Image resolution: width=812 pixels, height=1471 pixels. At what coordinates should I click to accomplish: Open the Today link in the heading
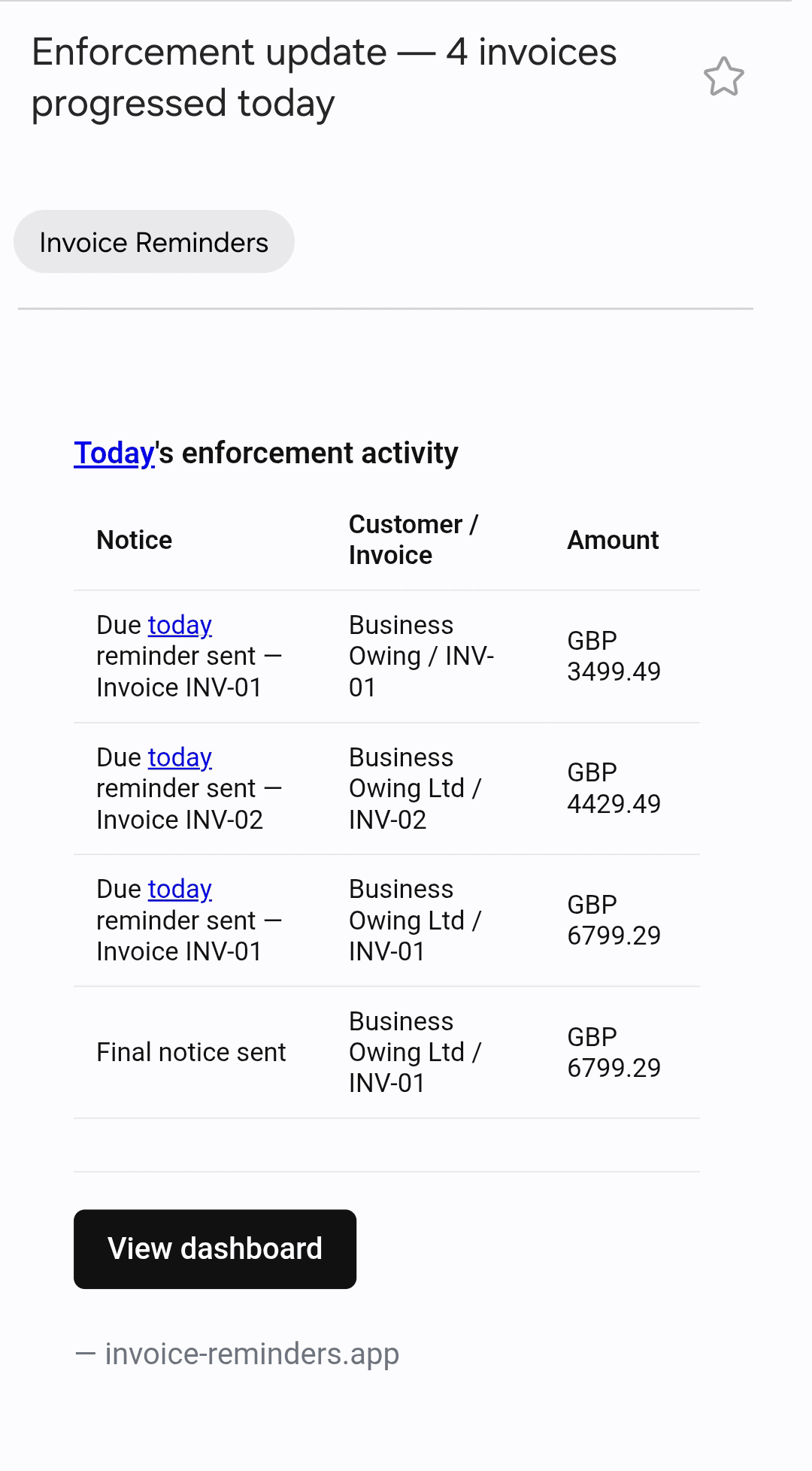(113, 452)
